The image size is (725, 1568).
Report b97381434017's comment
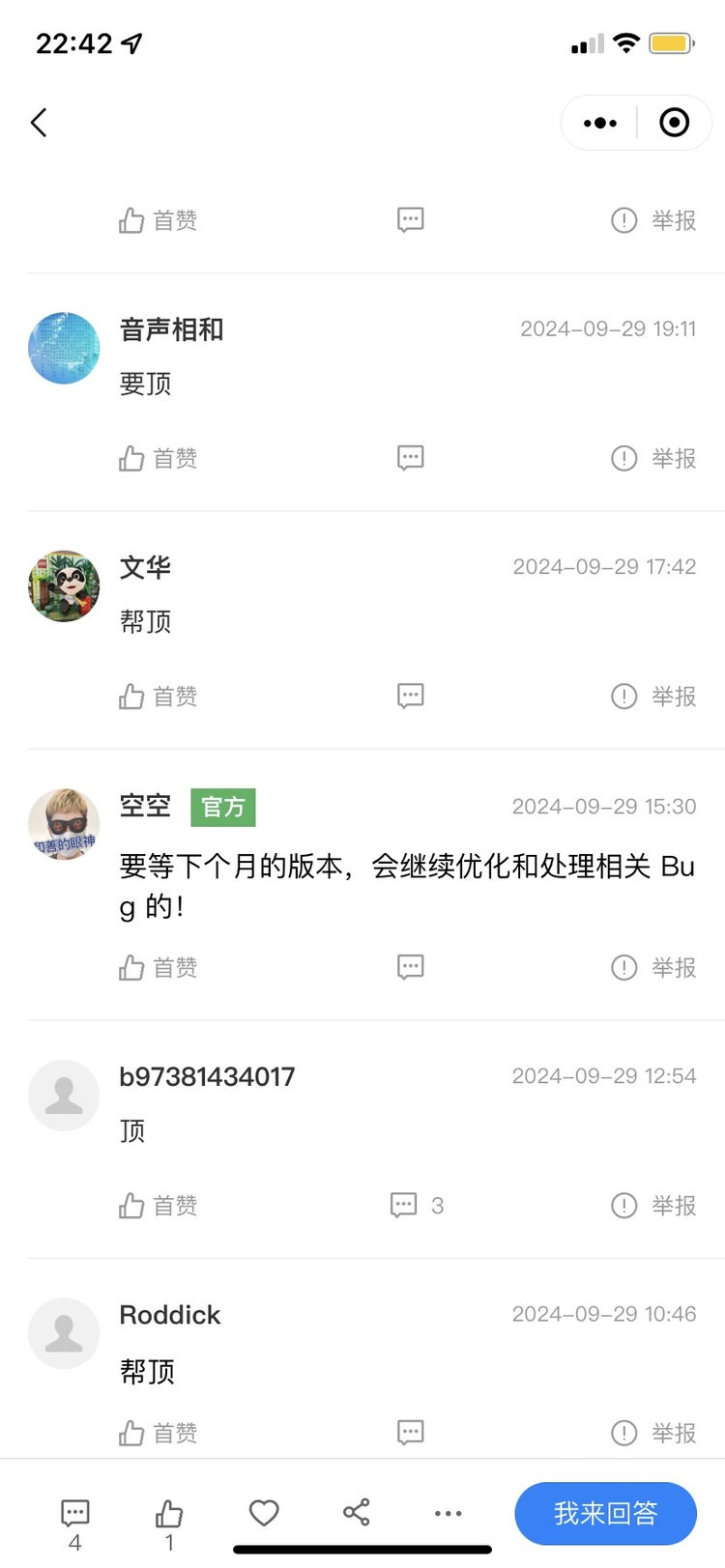[653, 1205]
